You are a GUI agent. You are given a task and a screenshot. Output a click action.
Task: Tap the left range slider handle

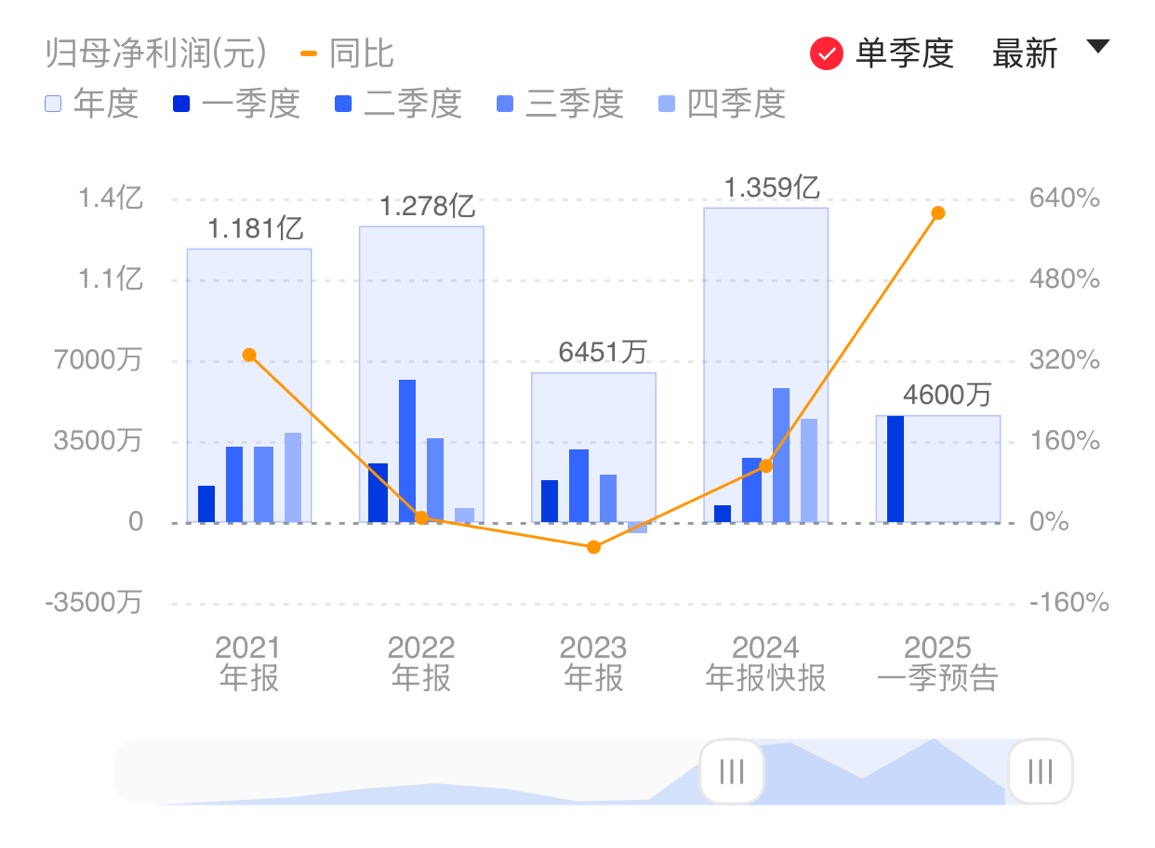(x=732, y=771)
